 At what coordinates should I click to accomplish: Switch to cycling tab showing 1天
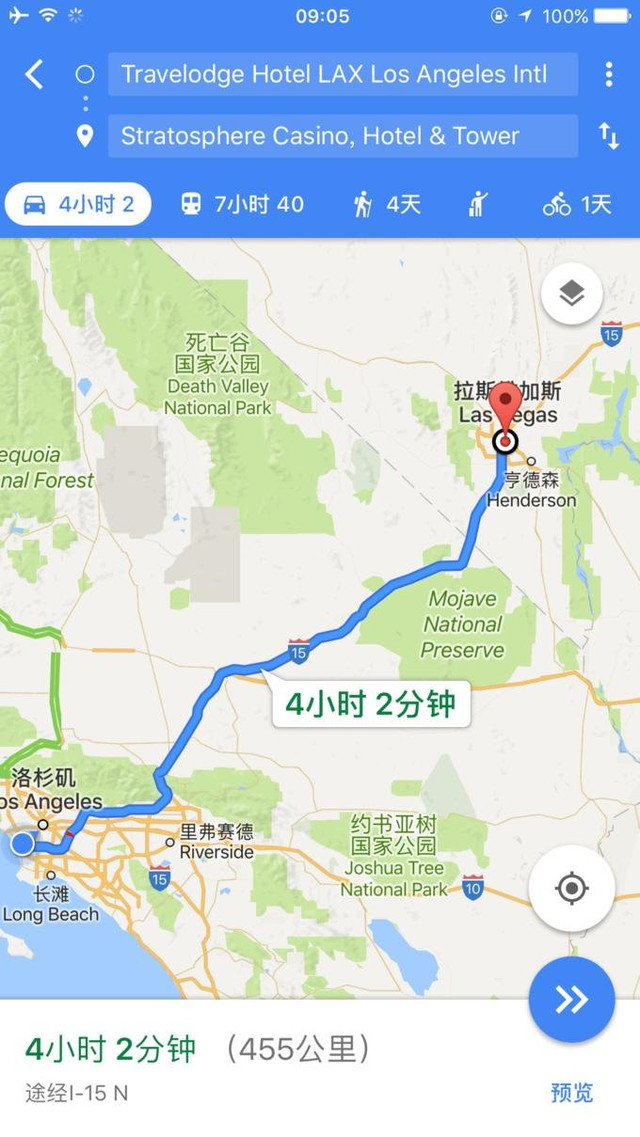pos(577,205)
